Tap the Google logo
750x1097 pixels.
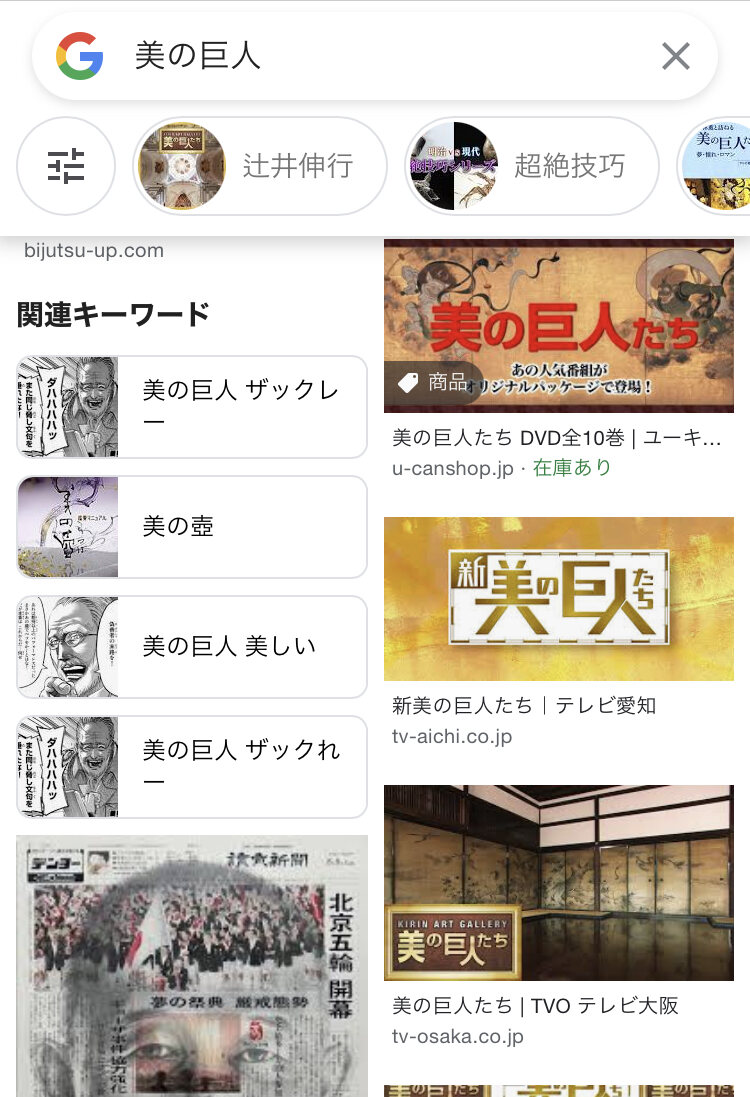point(80,56)
